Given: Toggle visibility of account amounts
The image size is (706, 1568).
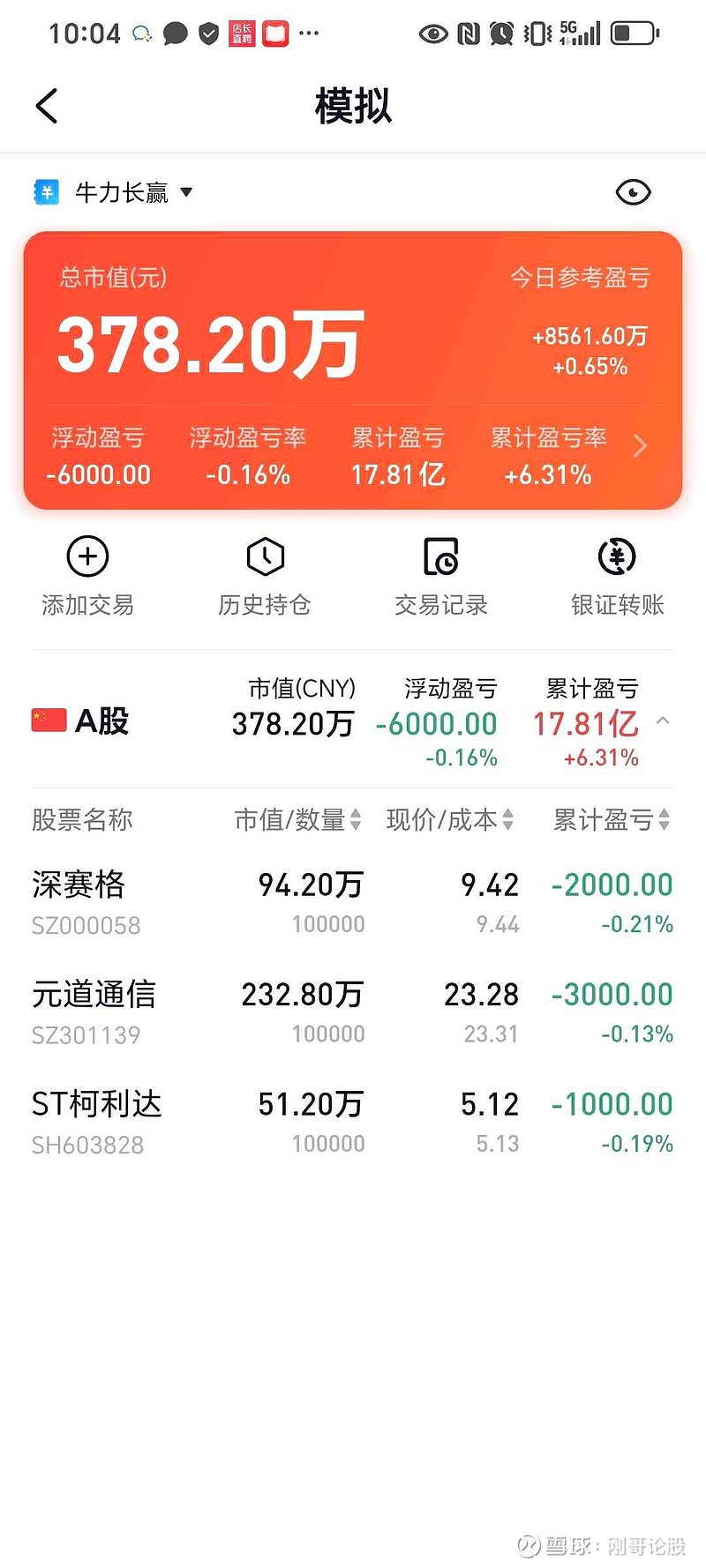Looking at the screenshot, I should [x=633, y=192].
